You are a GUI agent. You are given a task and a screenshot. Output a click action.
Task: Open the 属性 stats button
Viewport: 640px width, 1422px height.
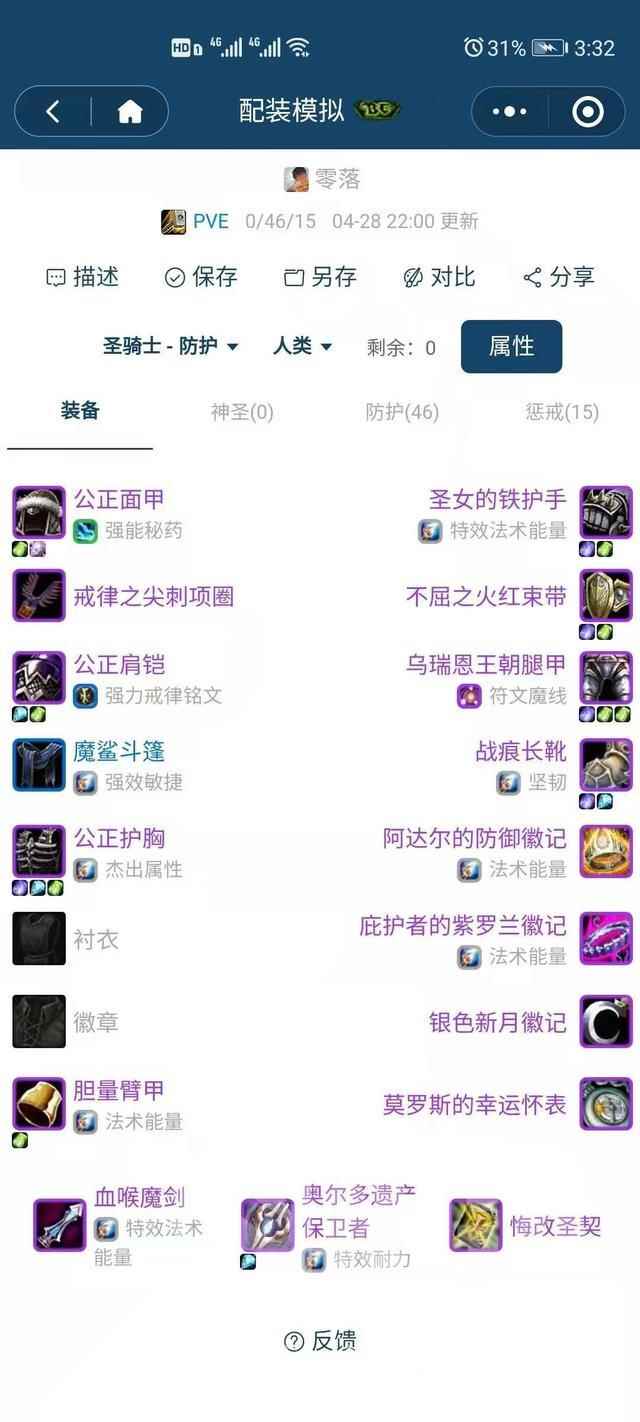pyautogui.click(x=511, y=346)
